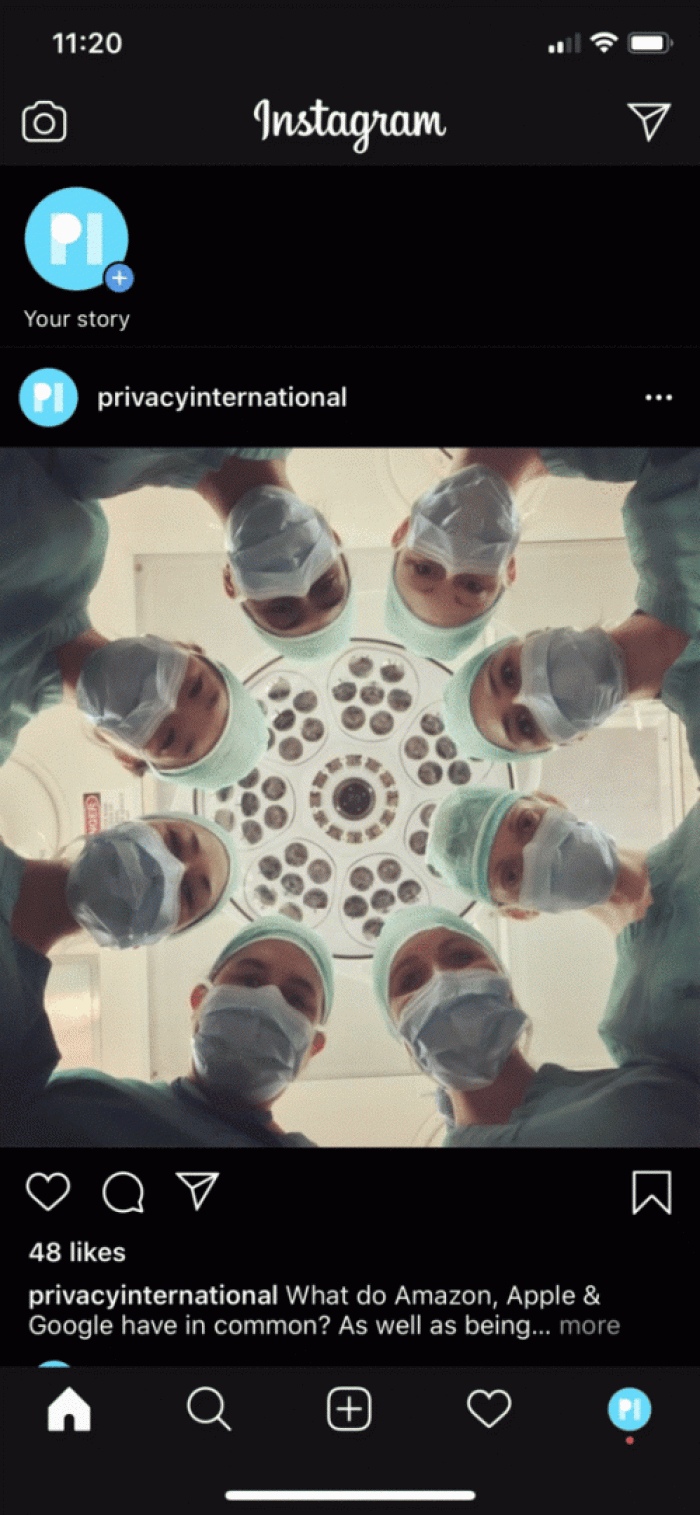Viewport: 700px width, 1515px height.
Task: Open the camera icon in header
Action: [x=44, y=123]
